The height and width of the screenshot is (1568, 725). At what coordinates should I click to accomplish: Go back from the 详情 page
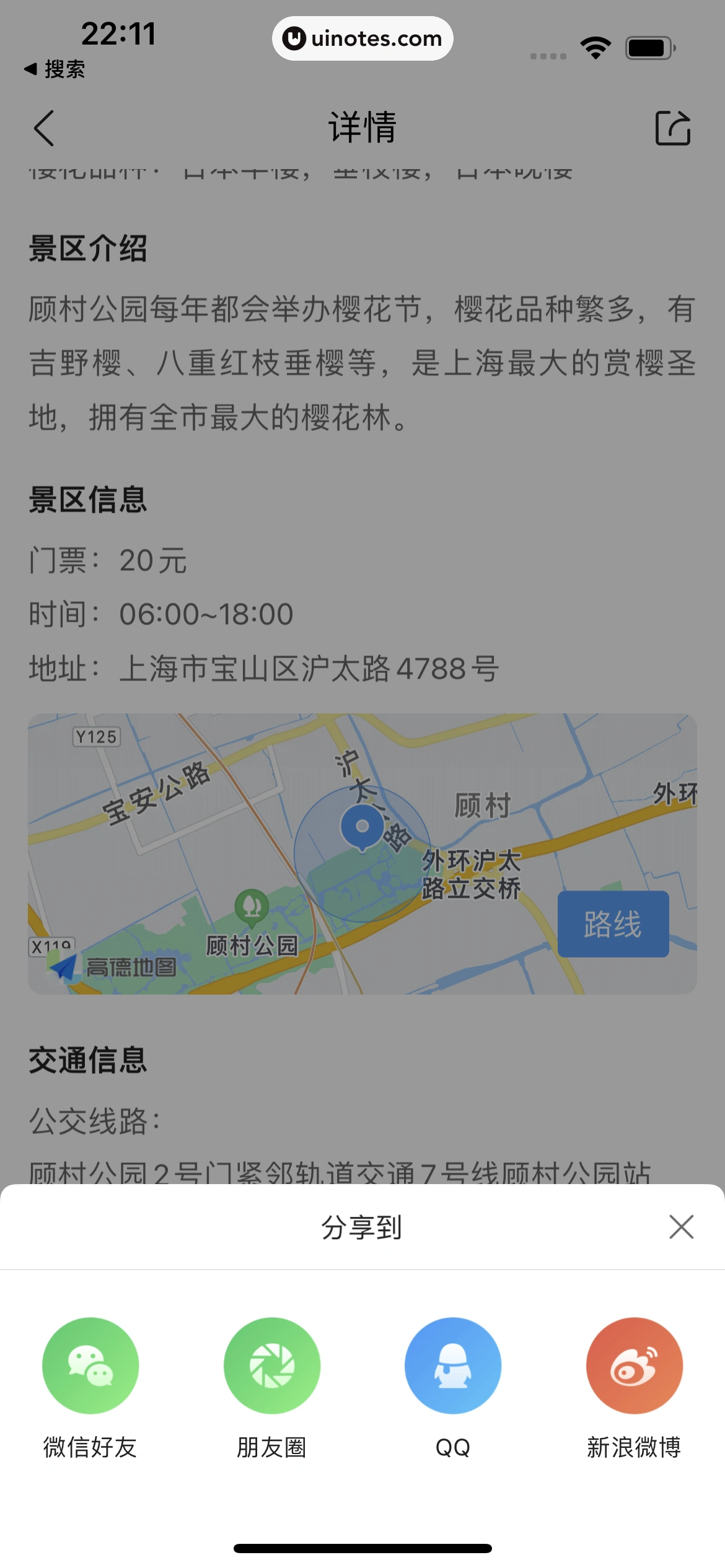pos(44,128)
